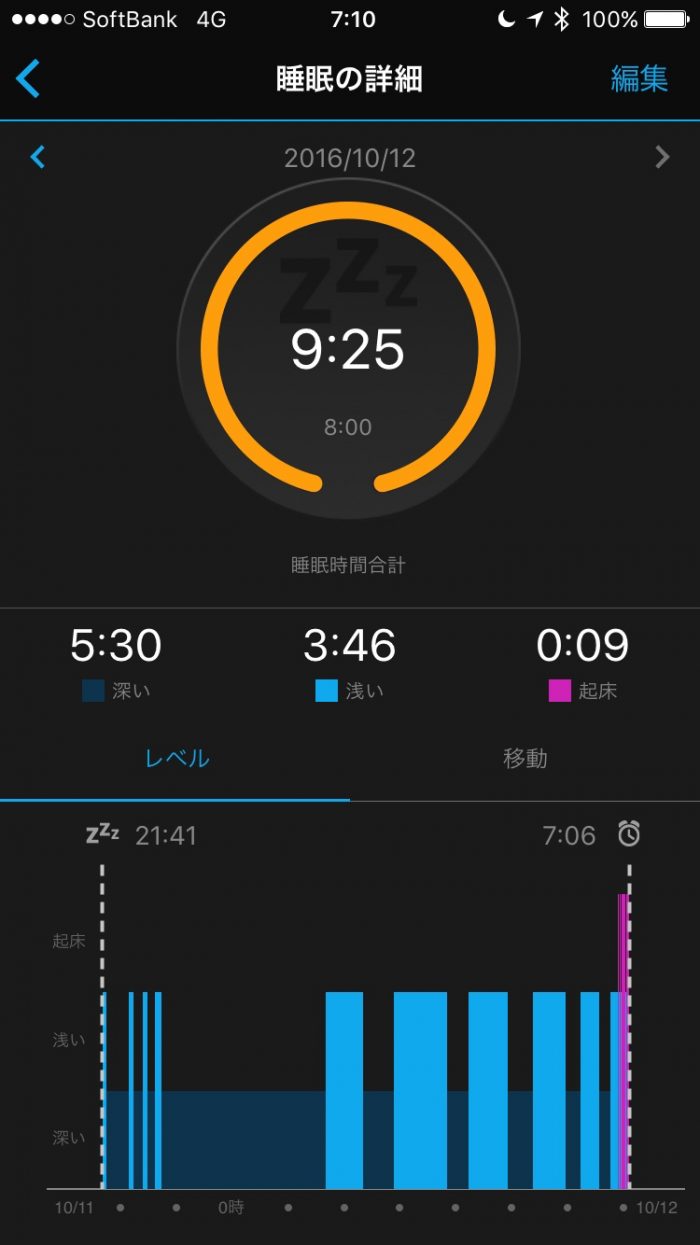This screenshot has height=1245, width=700.
Task: Switch to the レベル tab
Action: point(177,758)
